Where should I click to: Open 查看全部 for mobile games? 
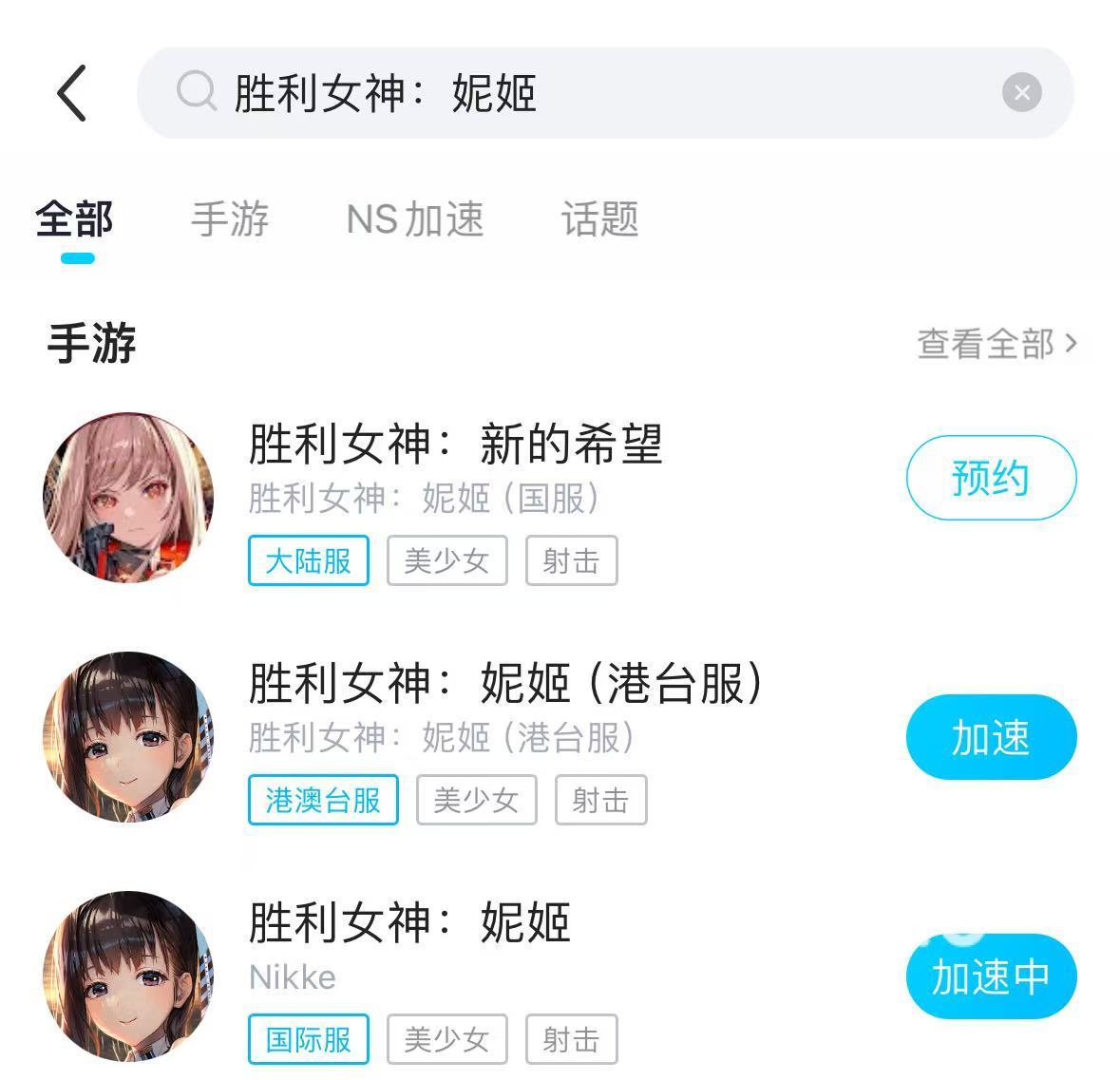coord(996,344)
